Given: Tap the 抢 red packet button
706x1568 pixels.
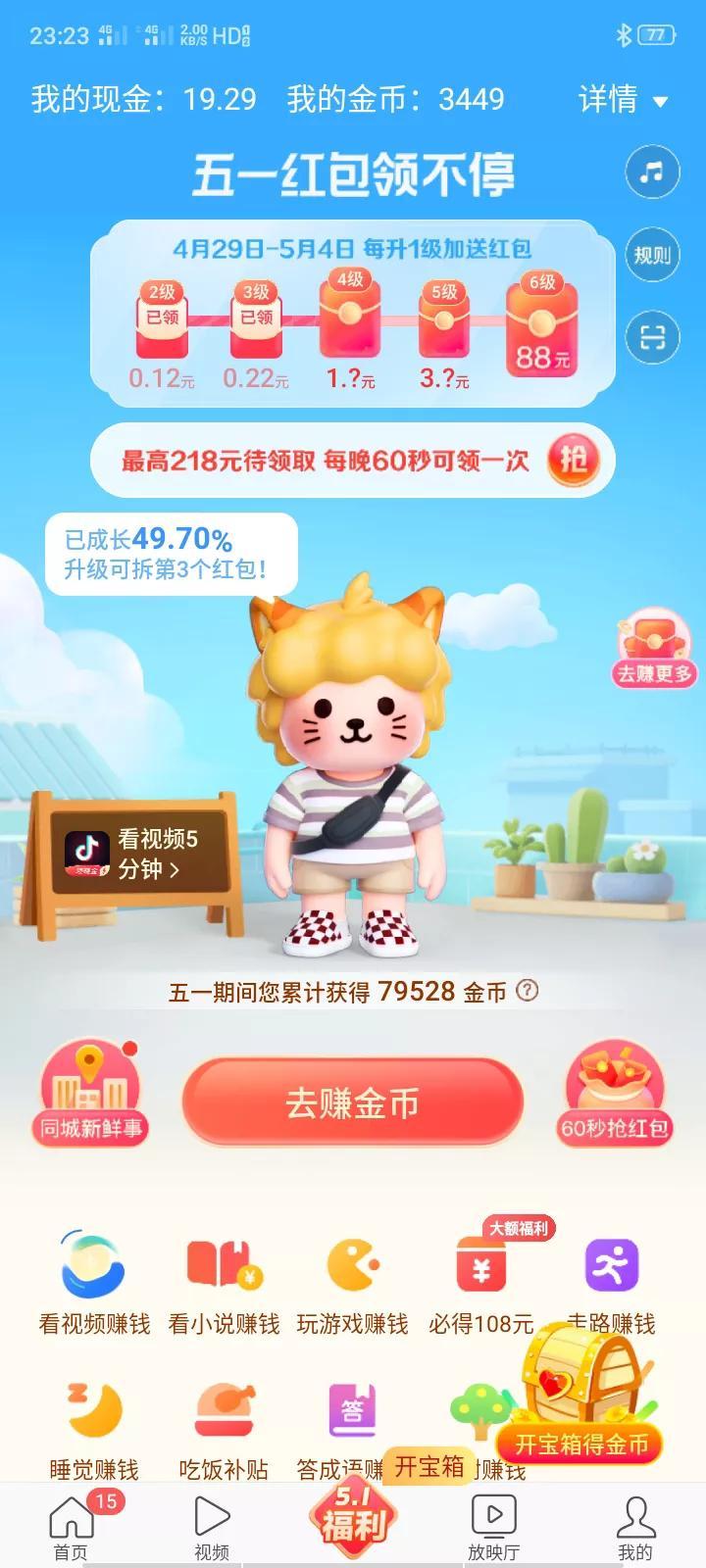Looking at the screenshot, I should pyautogui.click(x=573, y=459).
